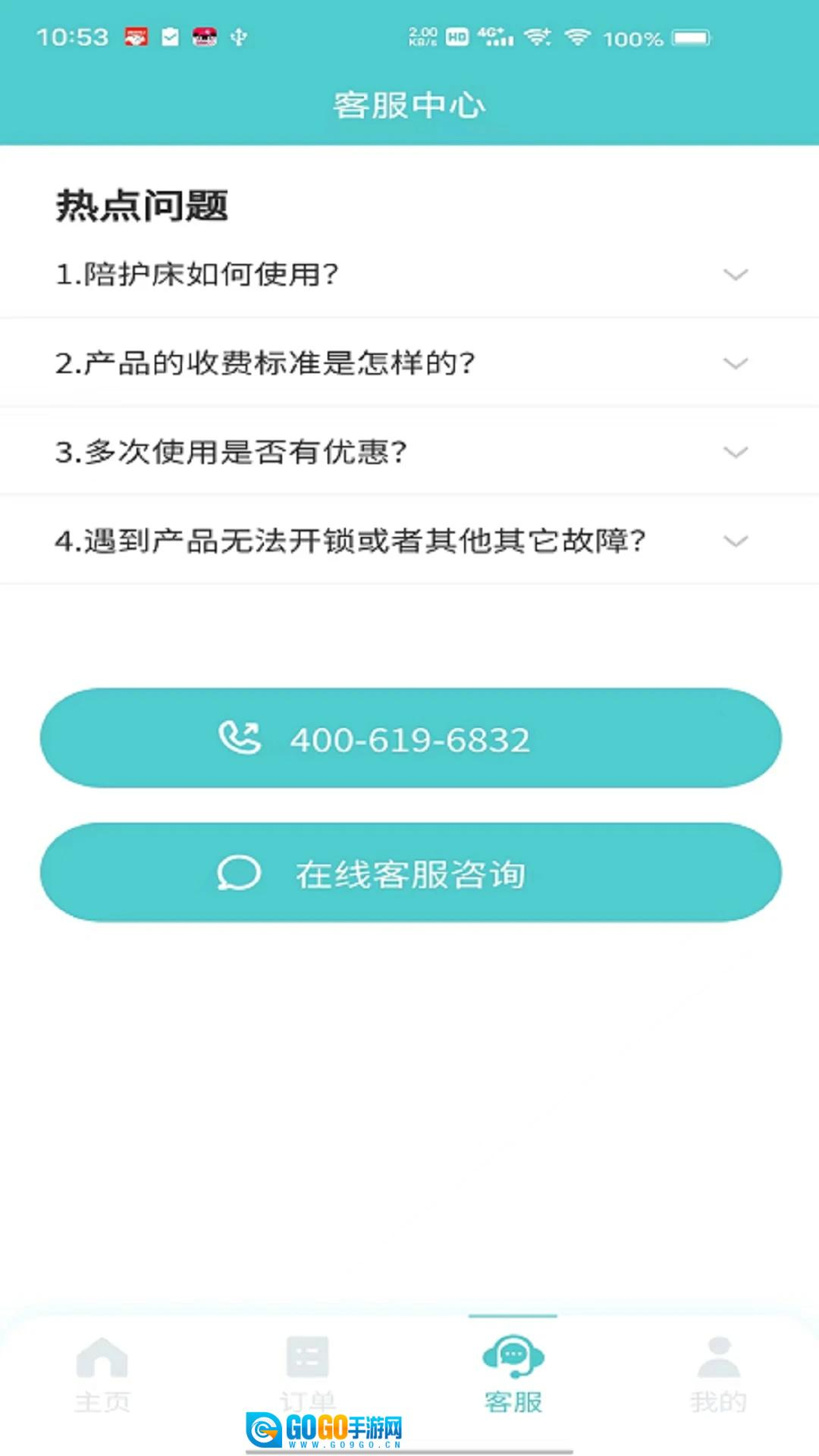Call hotline 400-619-6832
819x1456 pixels.
point(410,739)
